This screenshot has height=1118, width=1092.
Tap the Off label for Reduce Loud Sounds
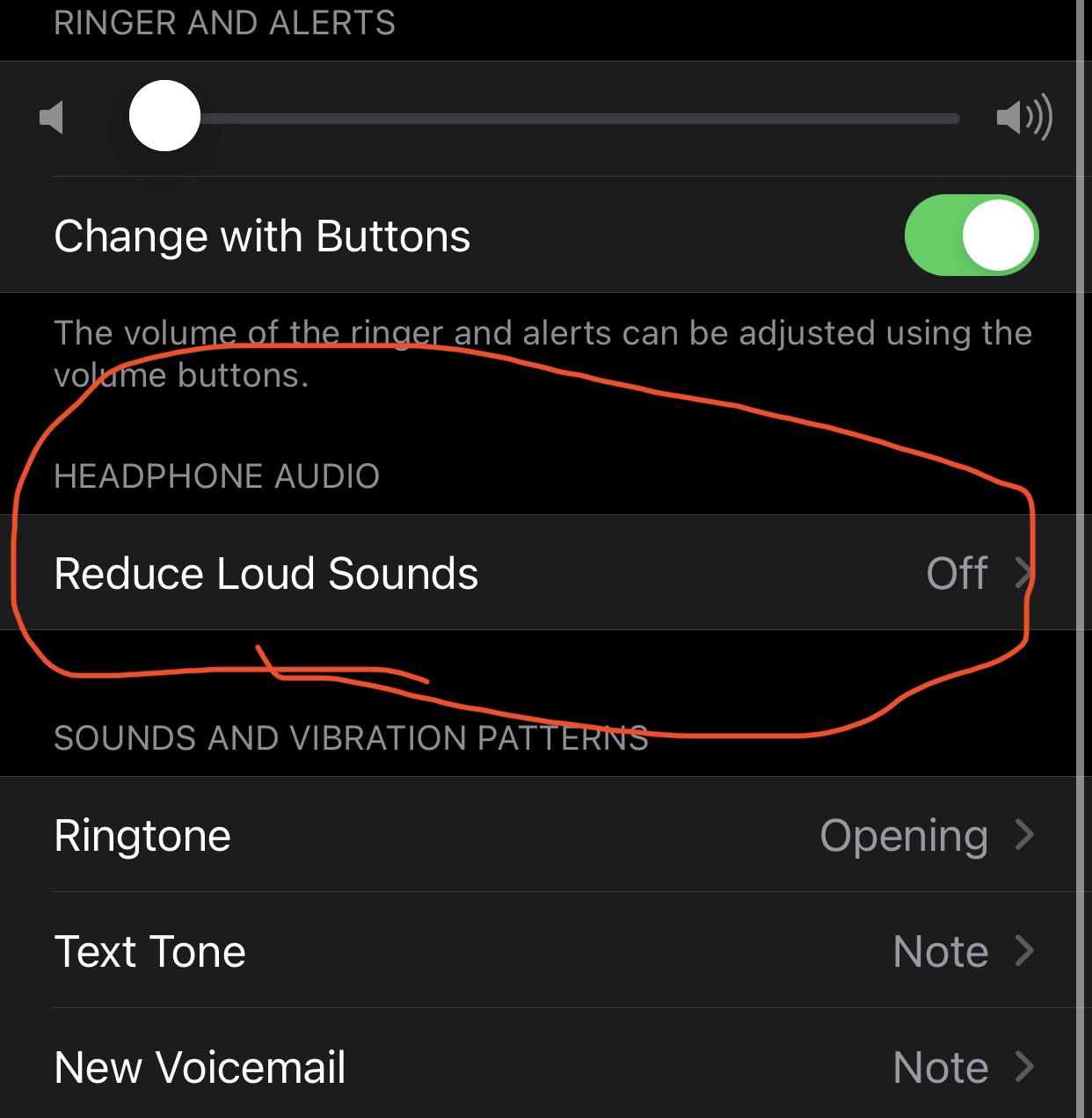click(957, 573)
